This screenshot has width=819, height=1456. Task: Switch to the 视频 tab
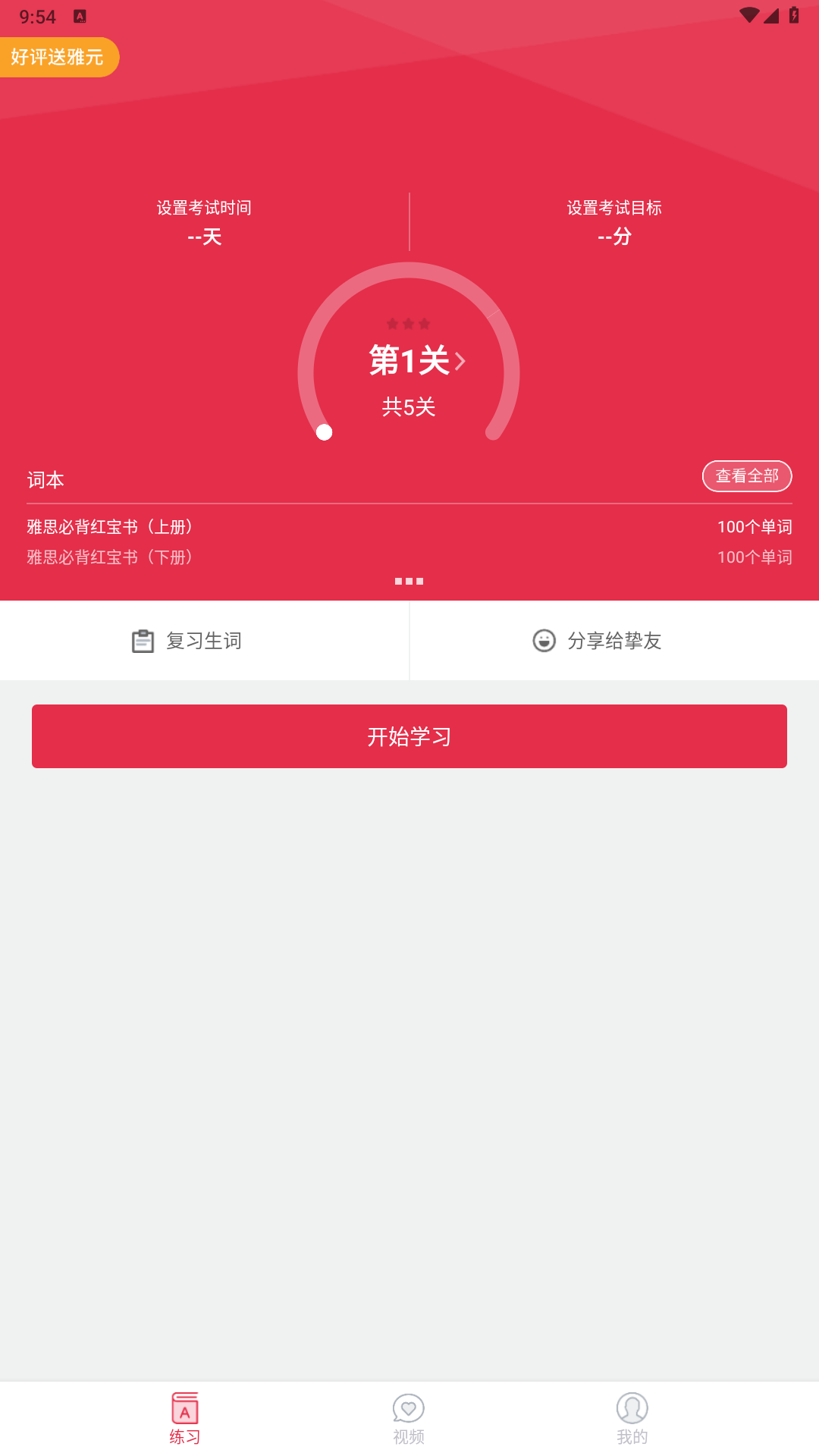[x=409, y=1418]
